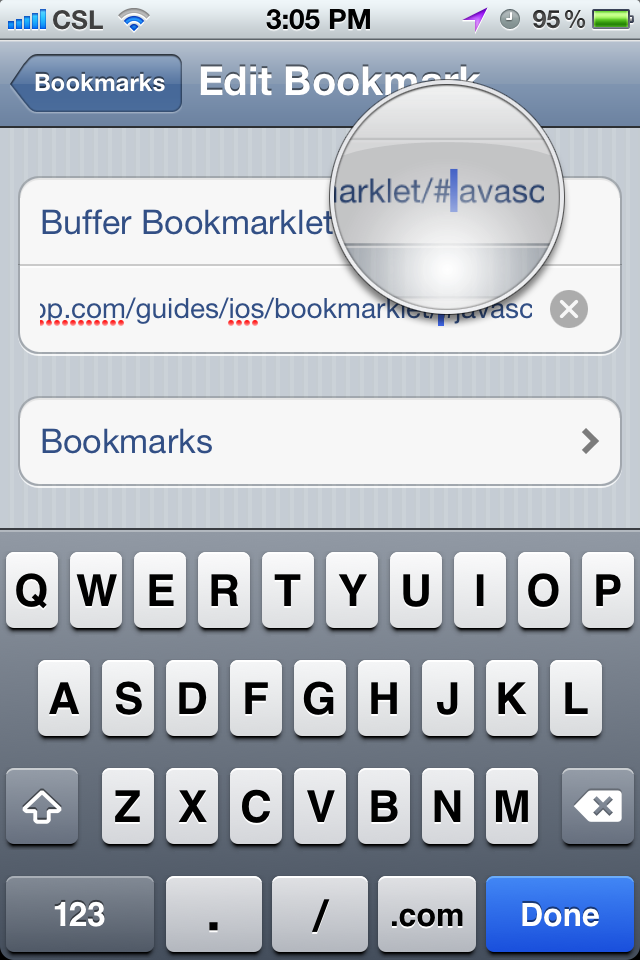Toggle the shift key
The width and height of the screenshot is (640, 960).
point(42,806)
